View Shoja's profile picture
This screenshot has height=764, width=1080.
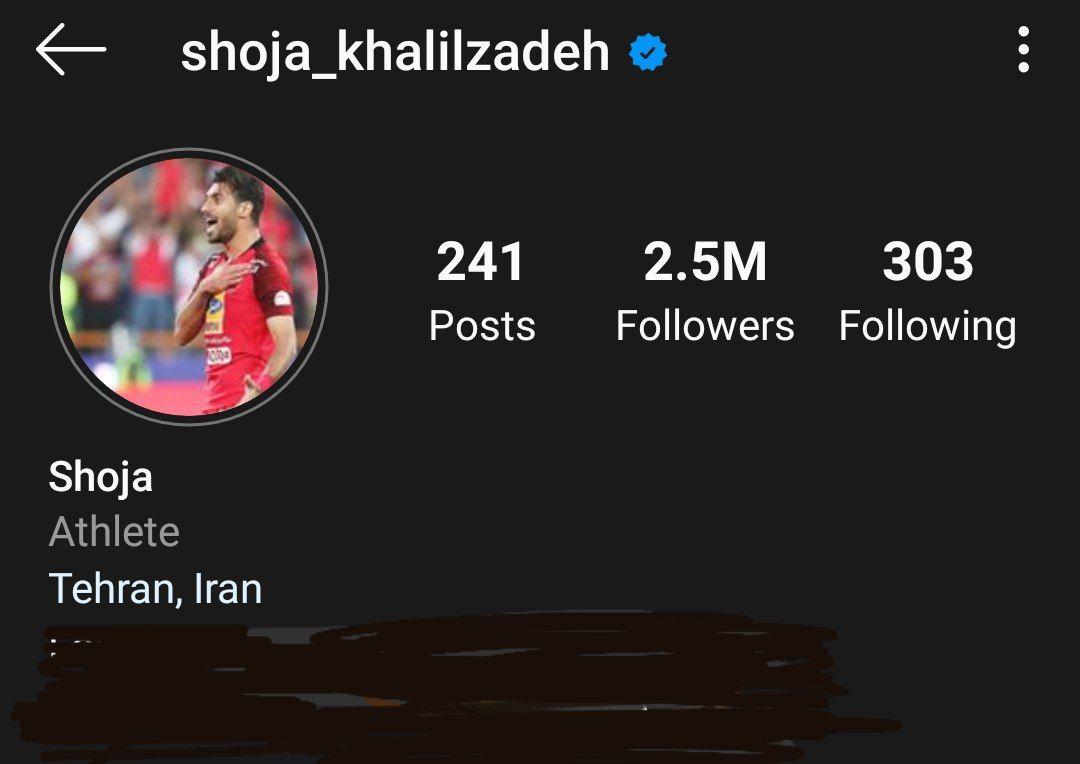click(189, 287)
